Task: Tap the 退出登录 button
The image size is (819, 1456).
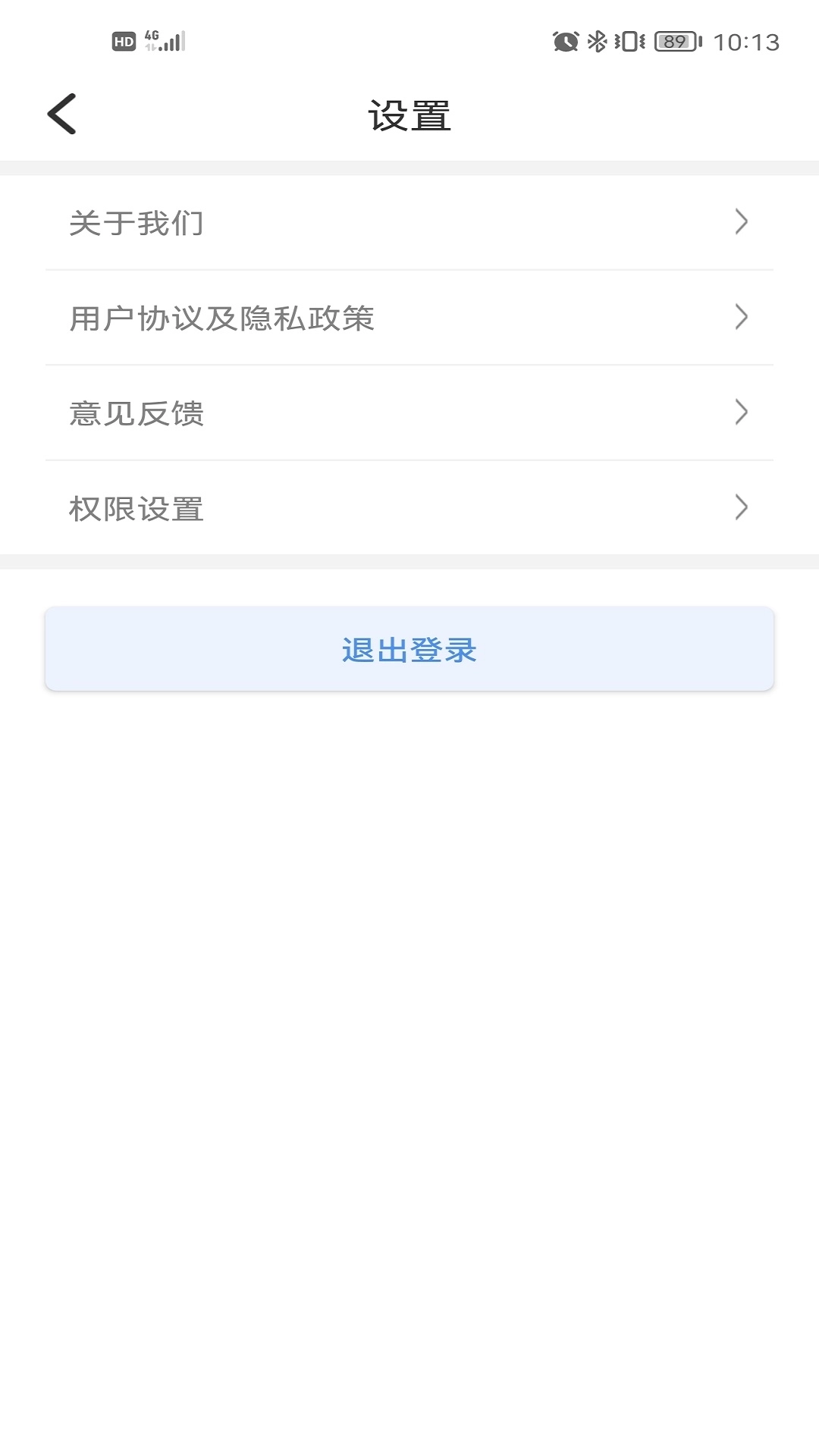Action: point(409,648)
